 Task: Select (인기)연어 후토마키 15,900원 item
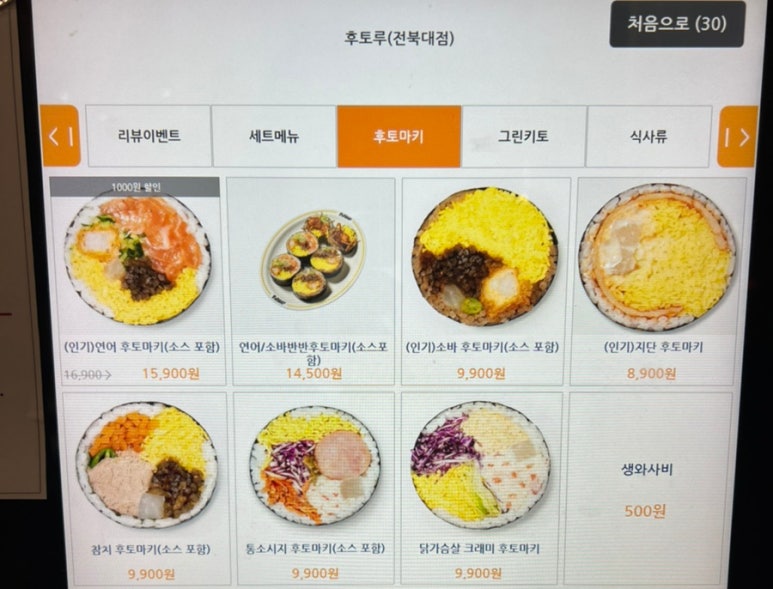[x=136, y=282]
